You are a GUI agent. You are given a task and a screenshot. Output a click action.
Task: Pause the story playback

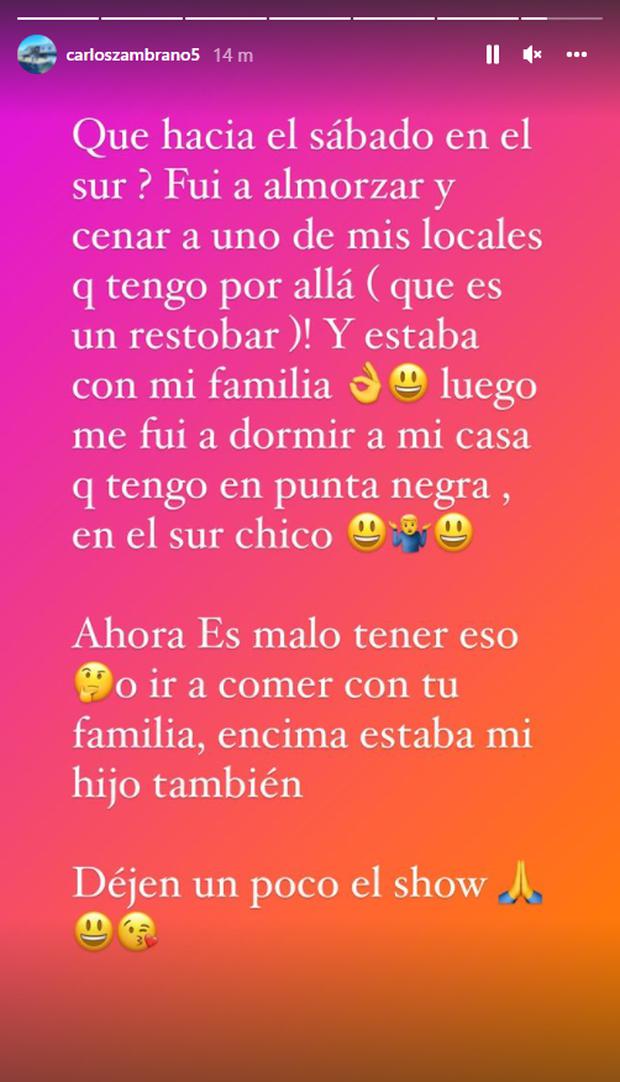492,55
